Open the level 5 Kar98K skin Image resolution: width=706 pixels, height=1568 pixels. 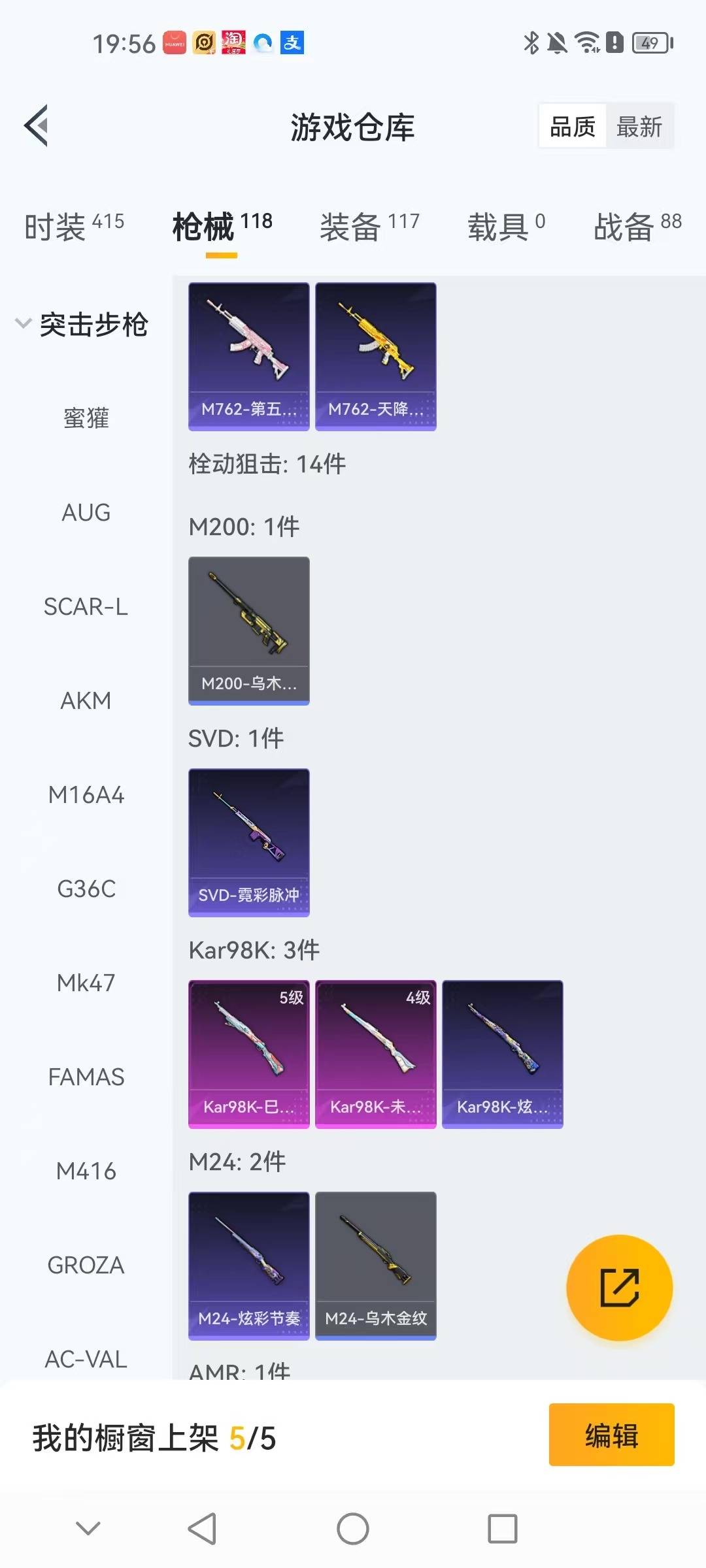(248, 1054)
